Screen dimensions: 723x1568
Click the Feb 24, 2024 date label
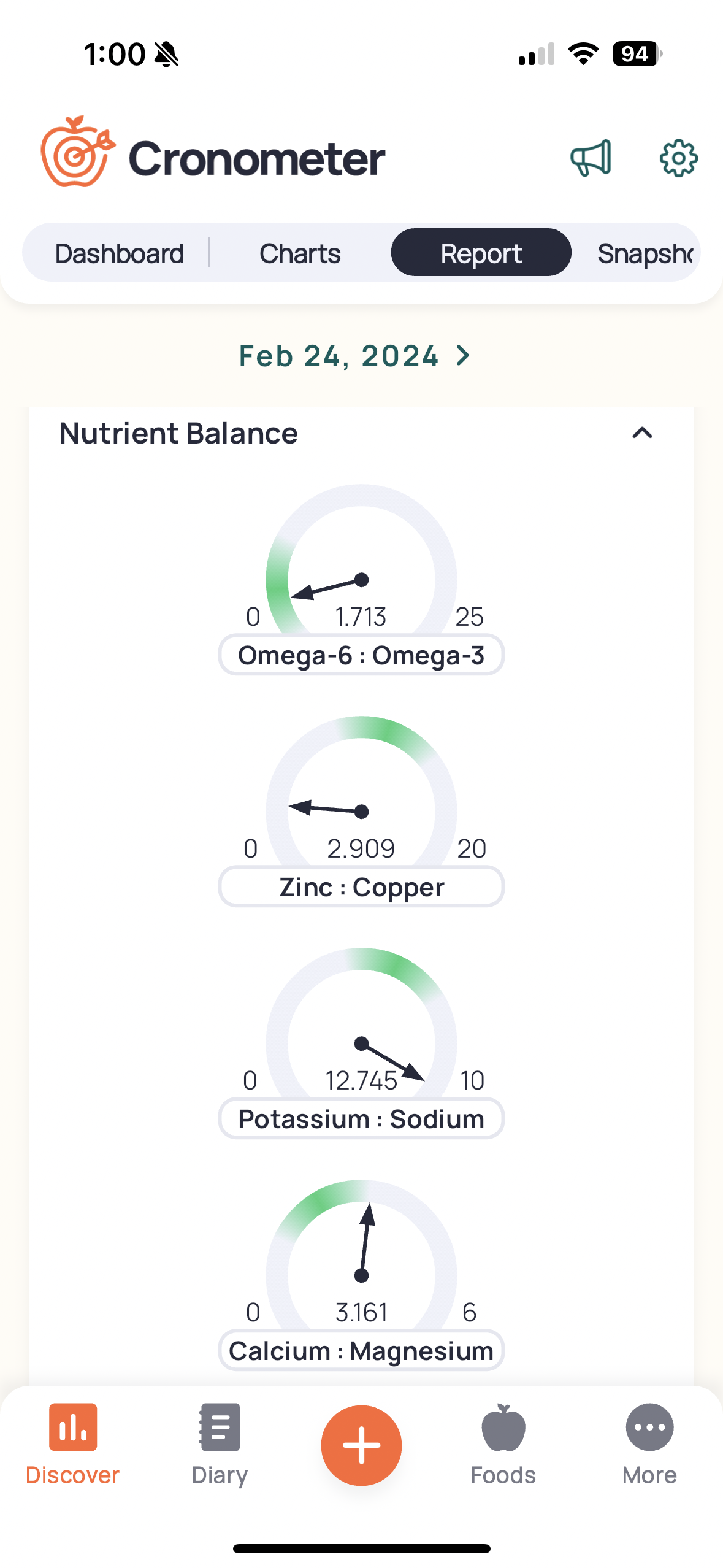338,356
